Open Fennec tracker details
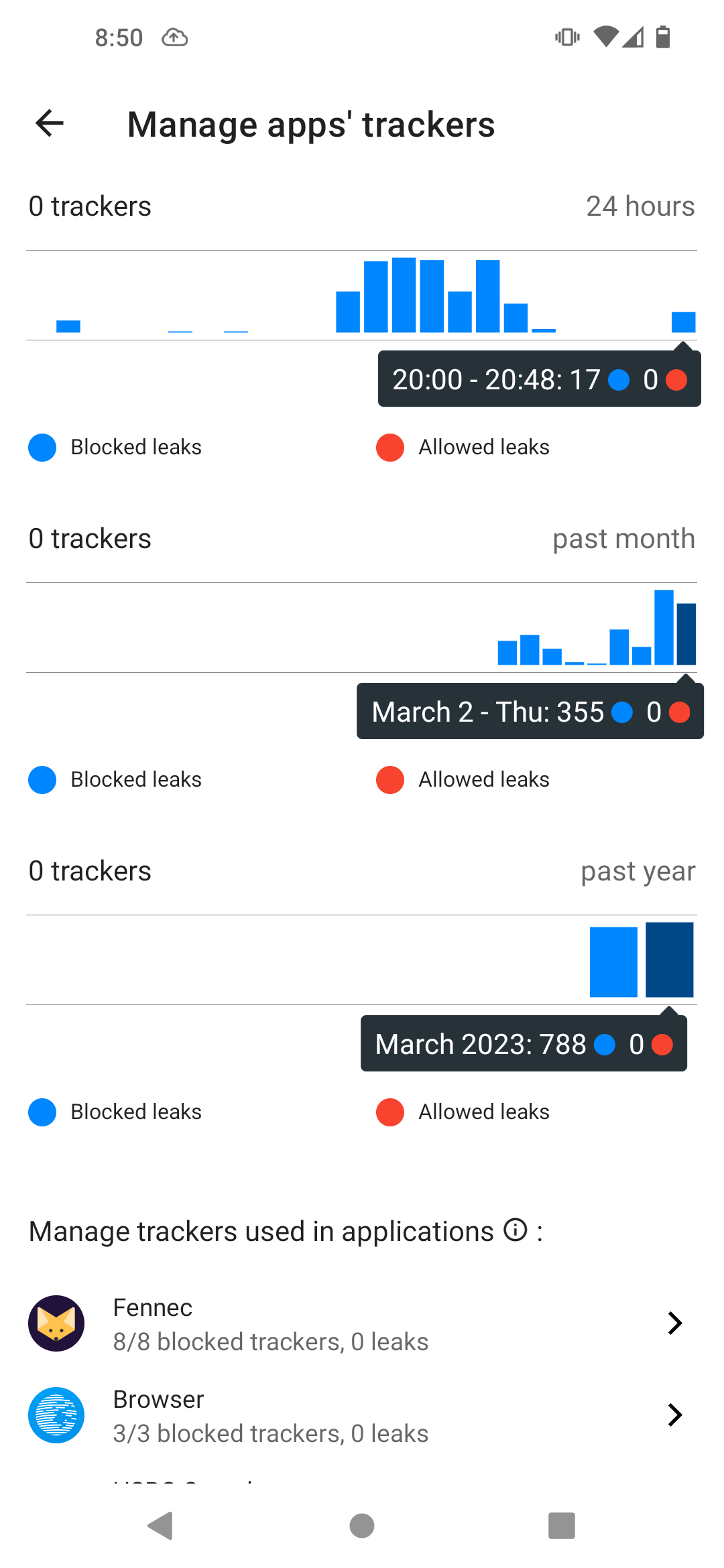The width and height of the screenshot is (724, 1568). pos(362,1323)
